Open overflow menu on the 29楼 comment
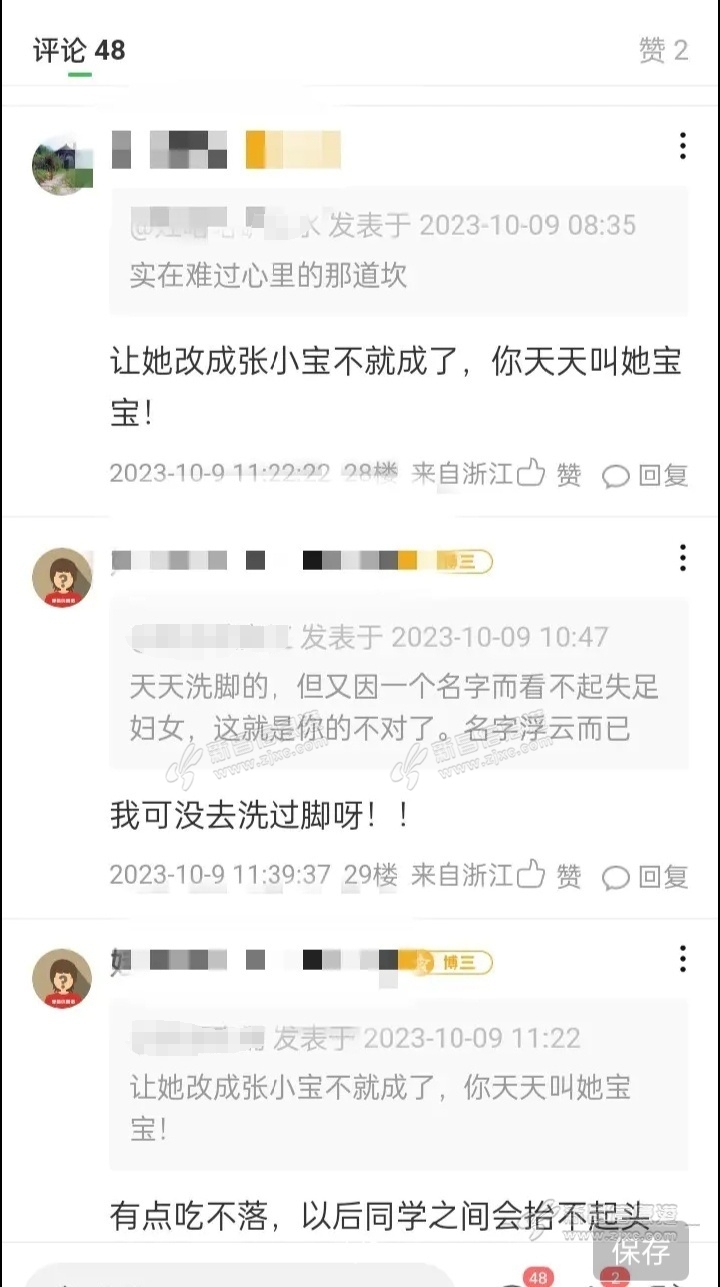This screenshot has height=1287, width=720. (x=682, y=558)
